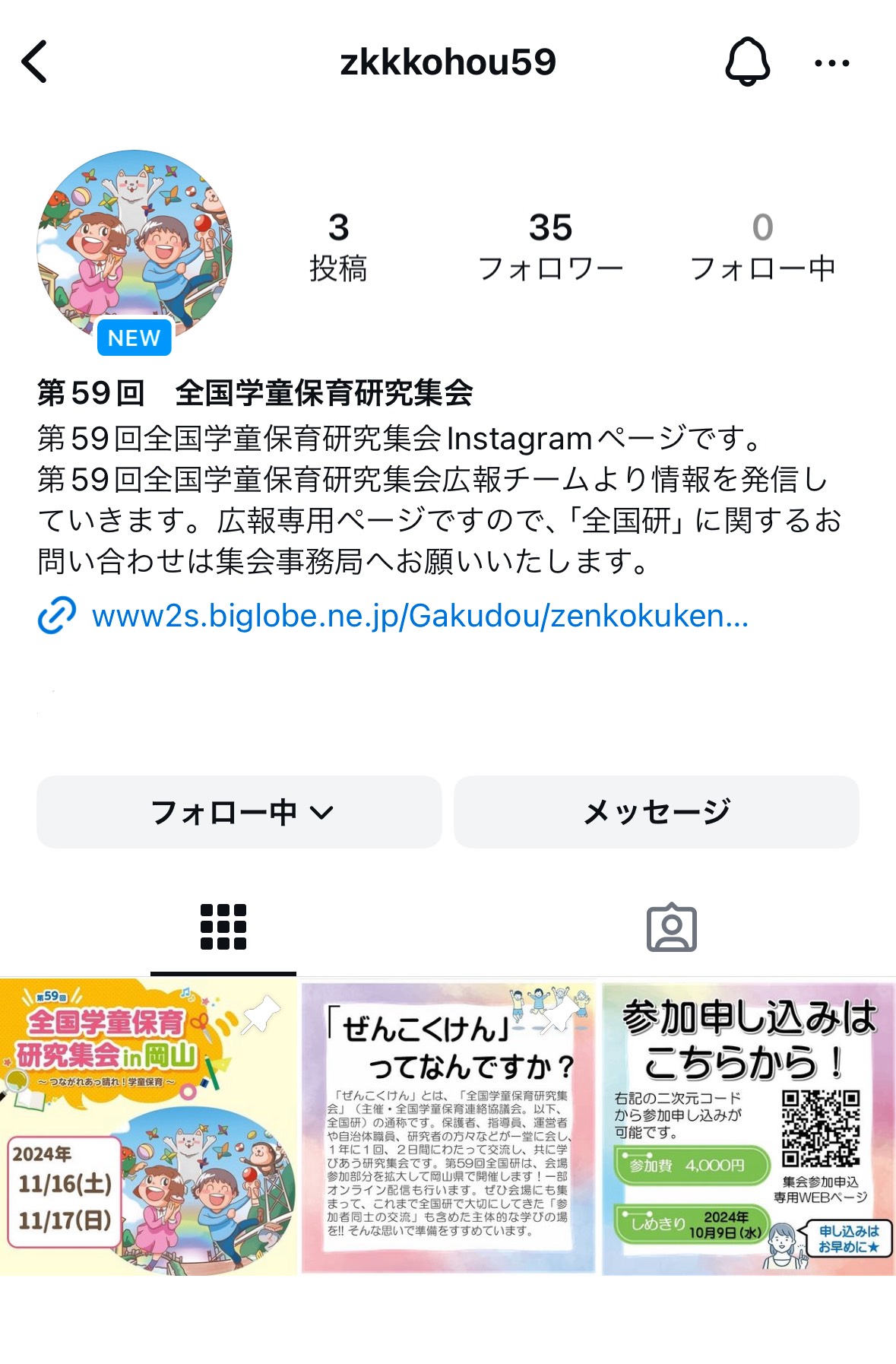View the profile picture story marked NEW
Viewport: 896px width, 1364px height.
pos(135,247)
